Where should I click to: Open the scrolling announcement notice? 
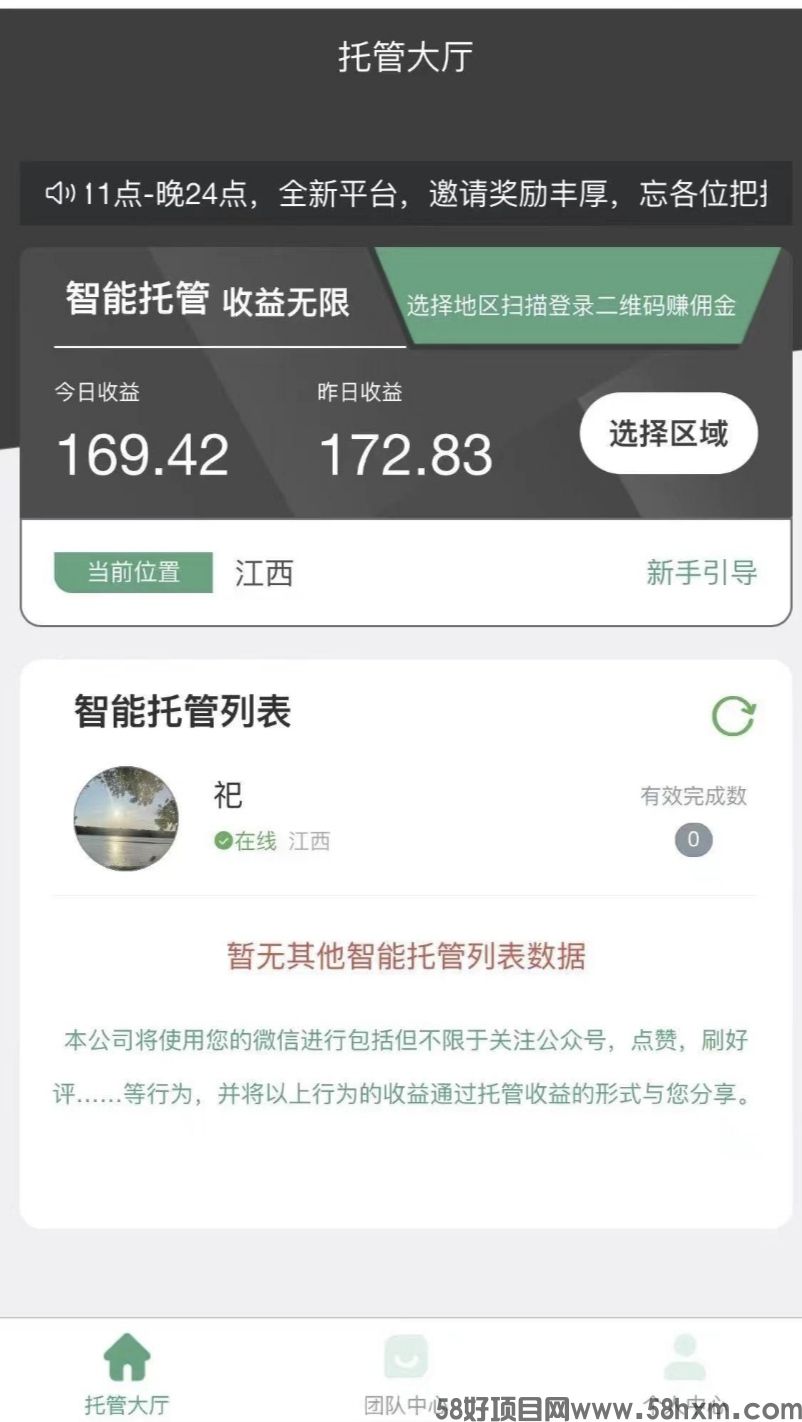pos(405,193)
